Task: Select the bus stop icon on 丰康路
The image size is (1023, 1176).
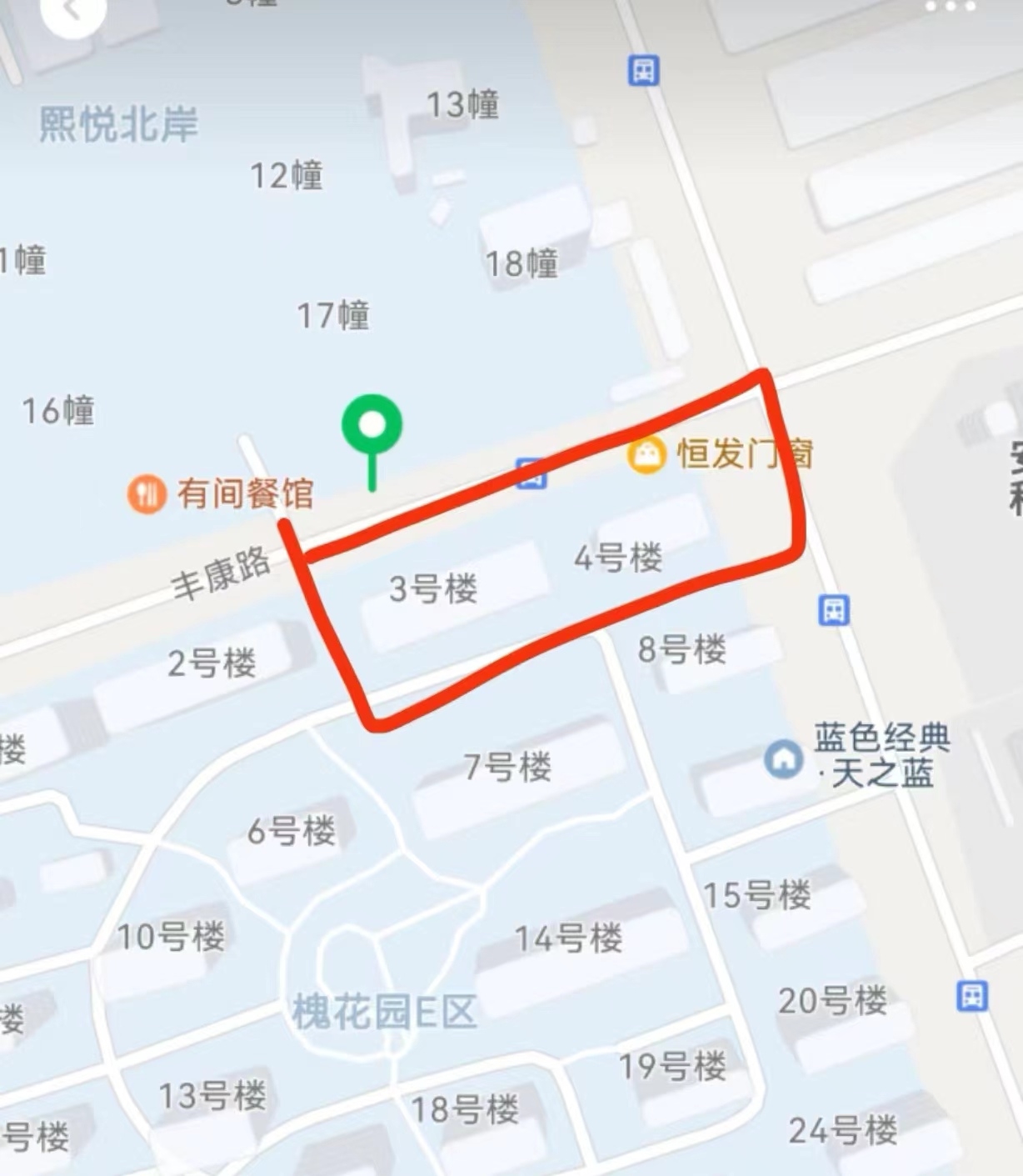Action: [531, 473]
